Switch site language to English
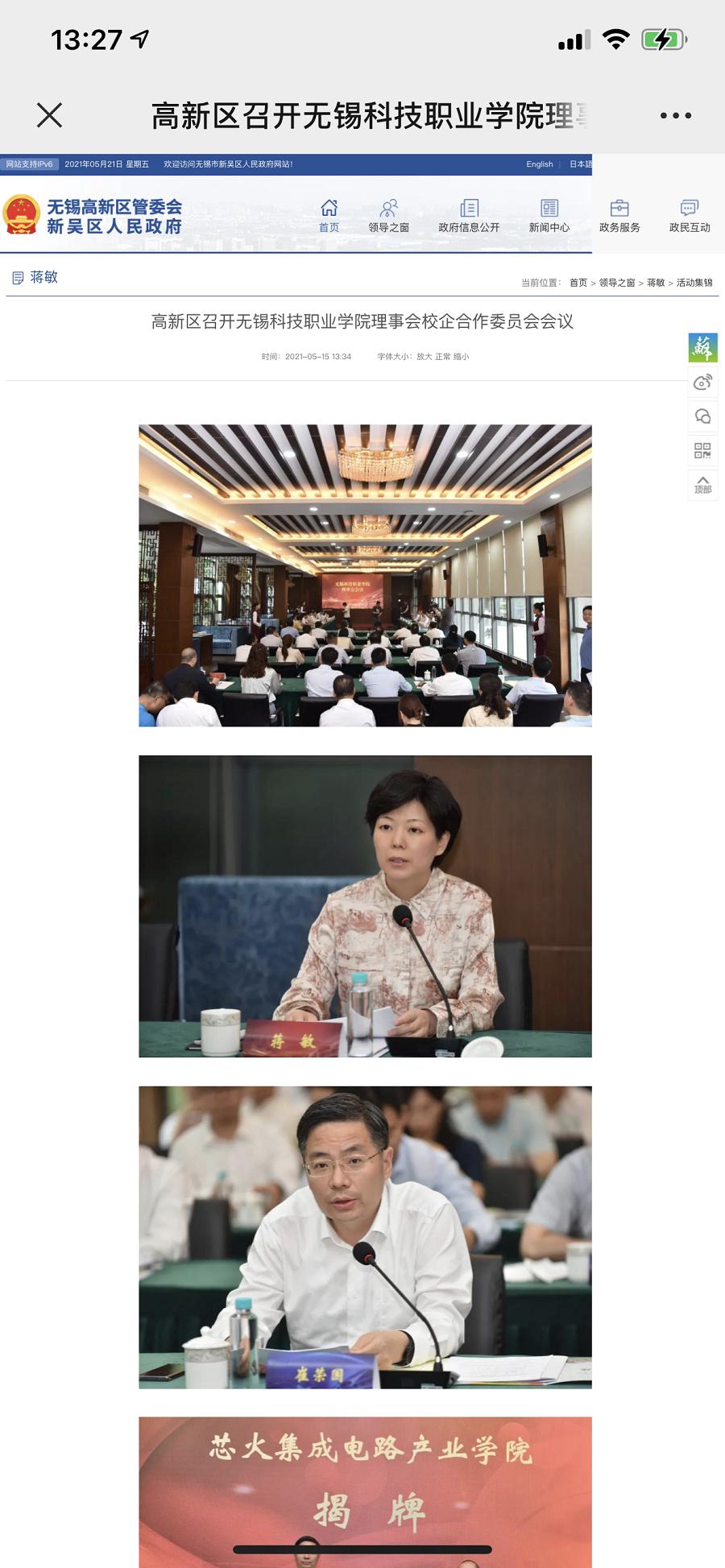725x1568 pixels. point(540,164)
